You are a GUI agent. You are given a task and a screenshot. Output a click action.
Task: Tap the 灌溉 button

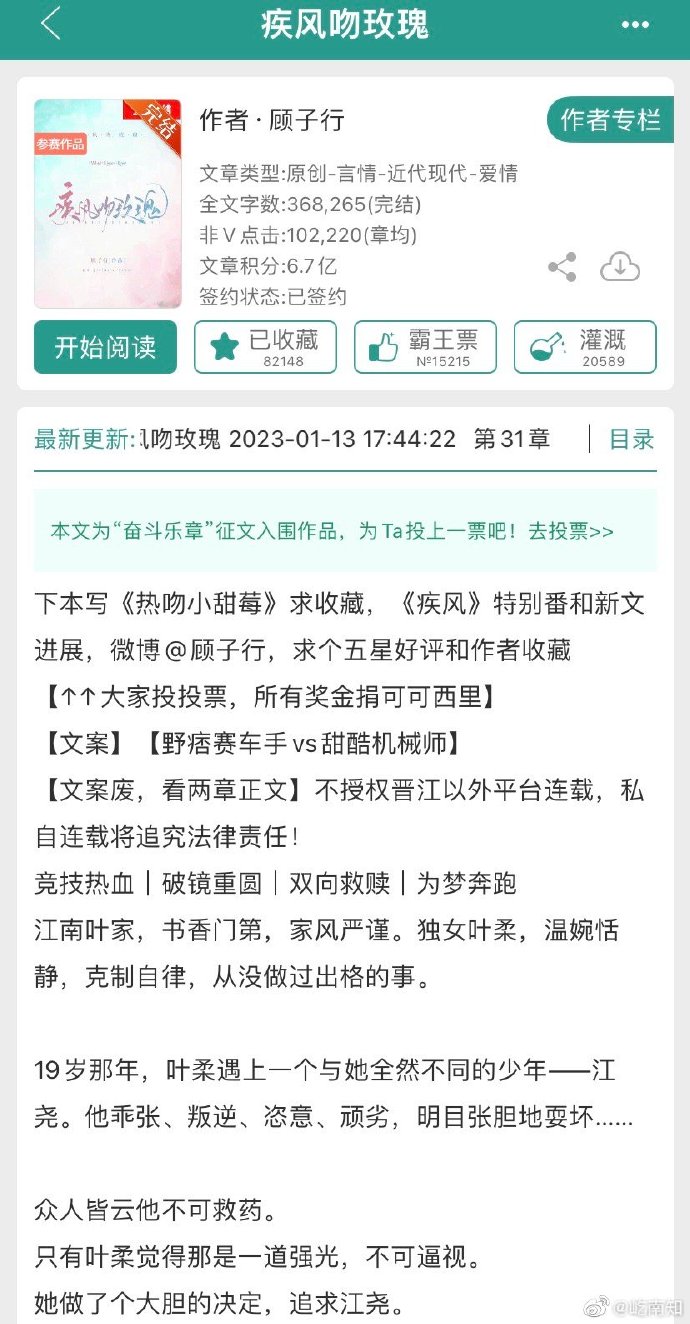coord(585,347)
